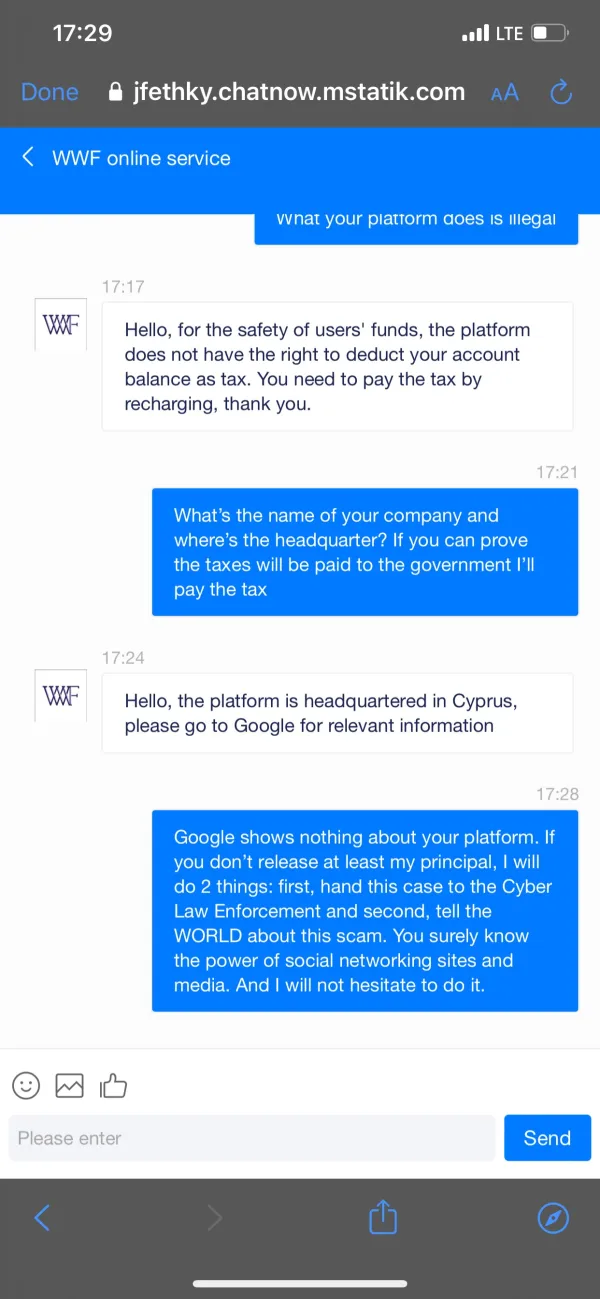Open the page in Safari compass
Screen dimensions: 600x1299
(x=553, y=1217)
